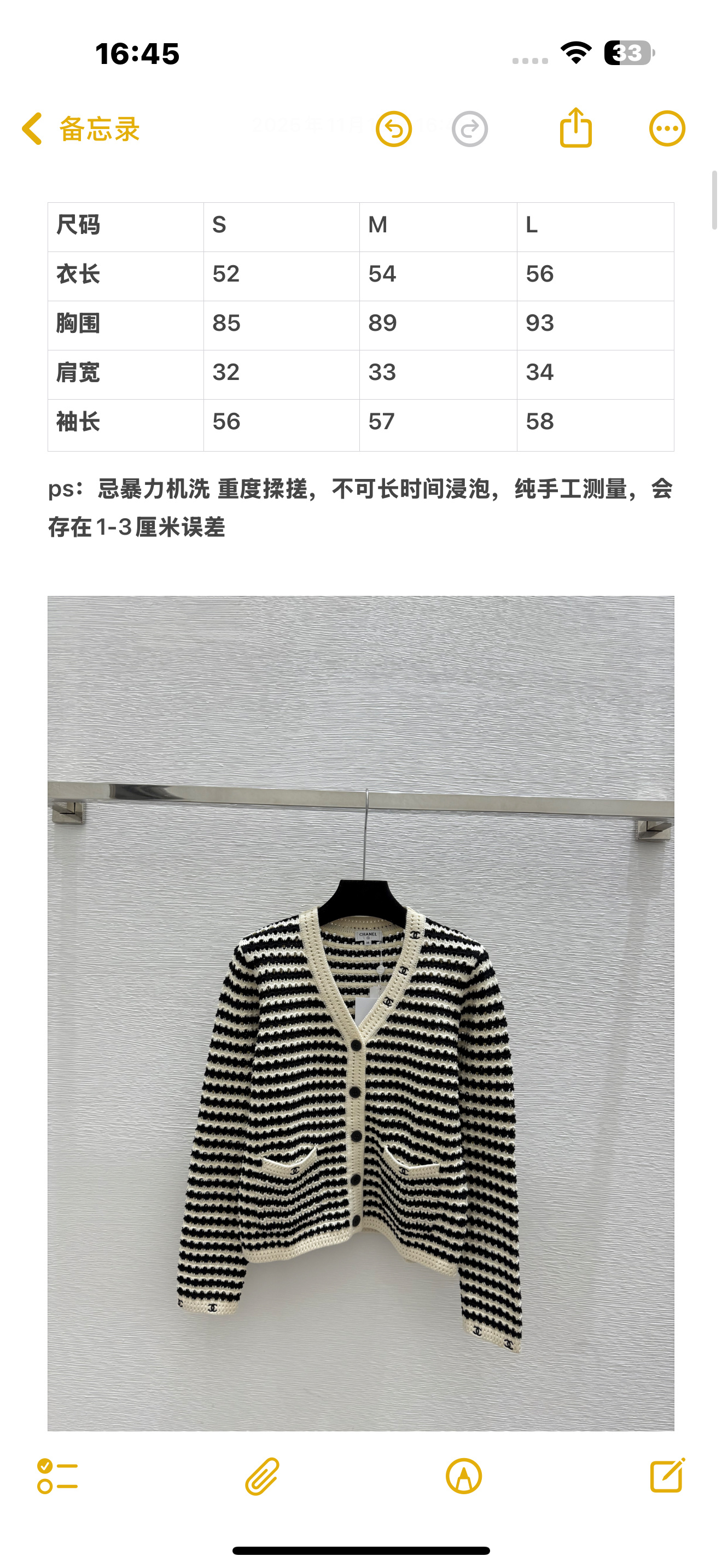
Task: Add a checklist to the note
Action: pos(57,1476)
